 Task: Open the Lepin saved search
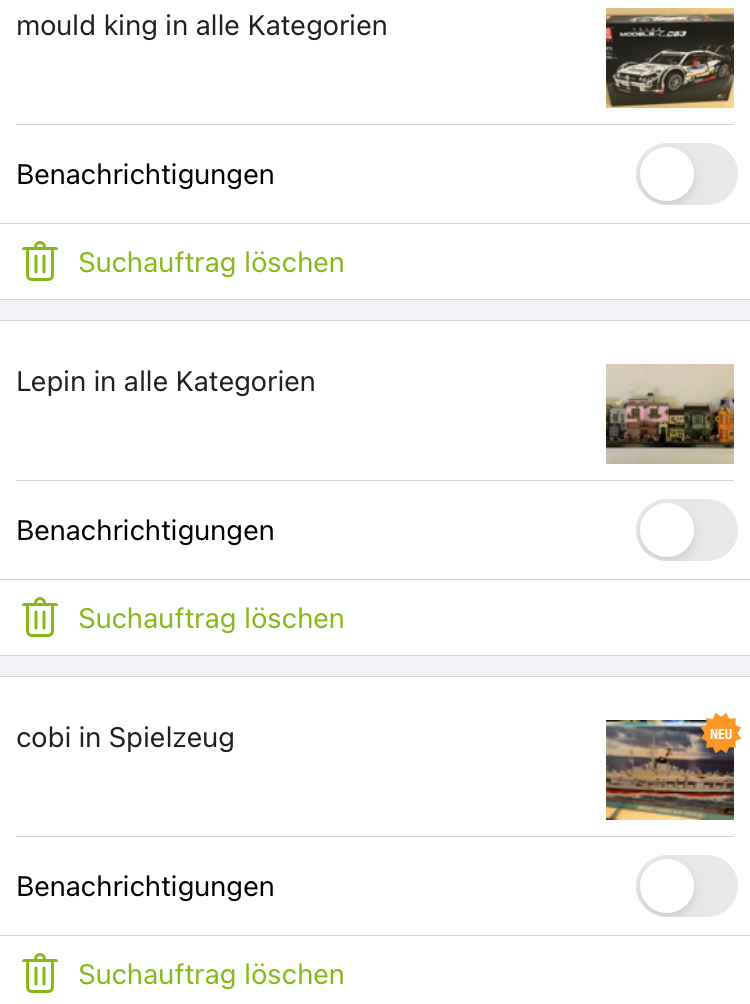(166, 382)
